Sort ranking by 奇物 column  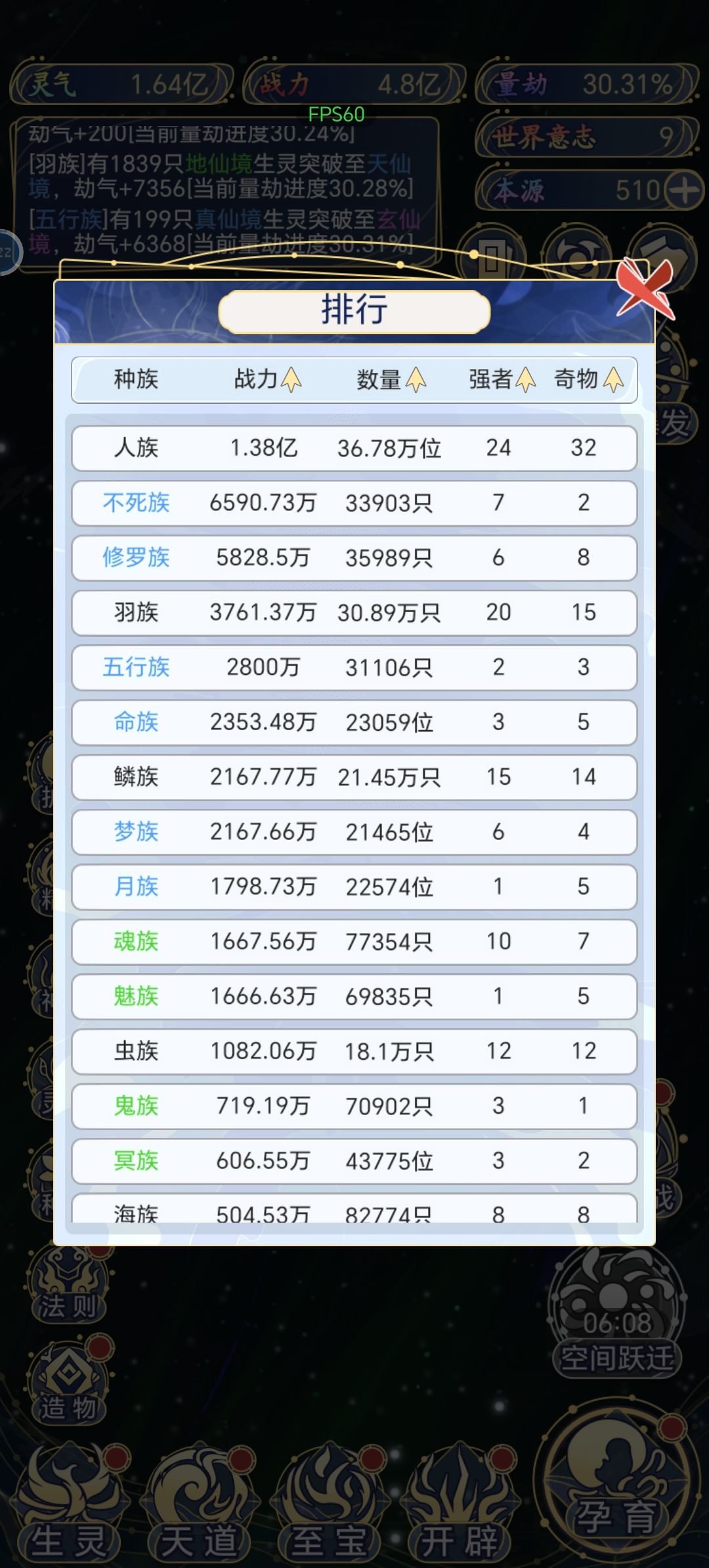click(588, 380)
